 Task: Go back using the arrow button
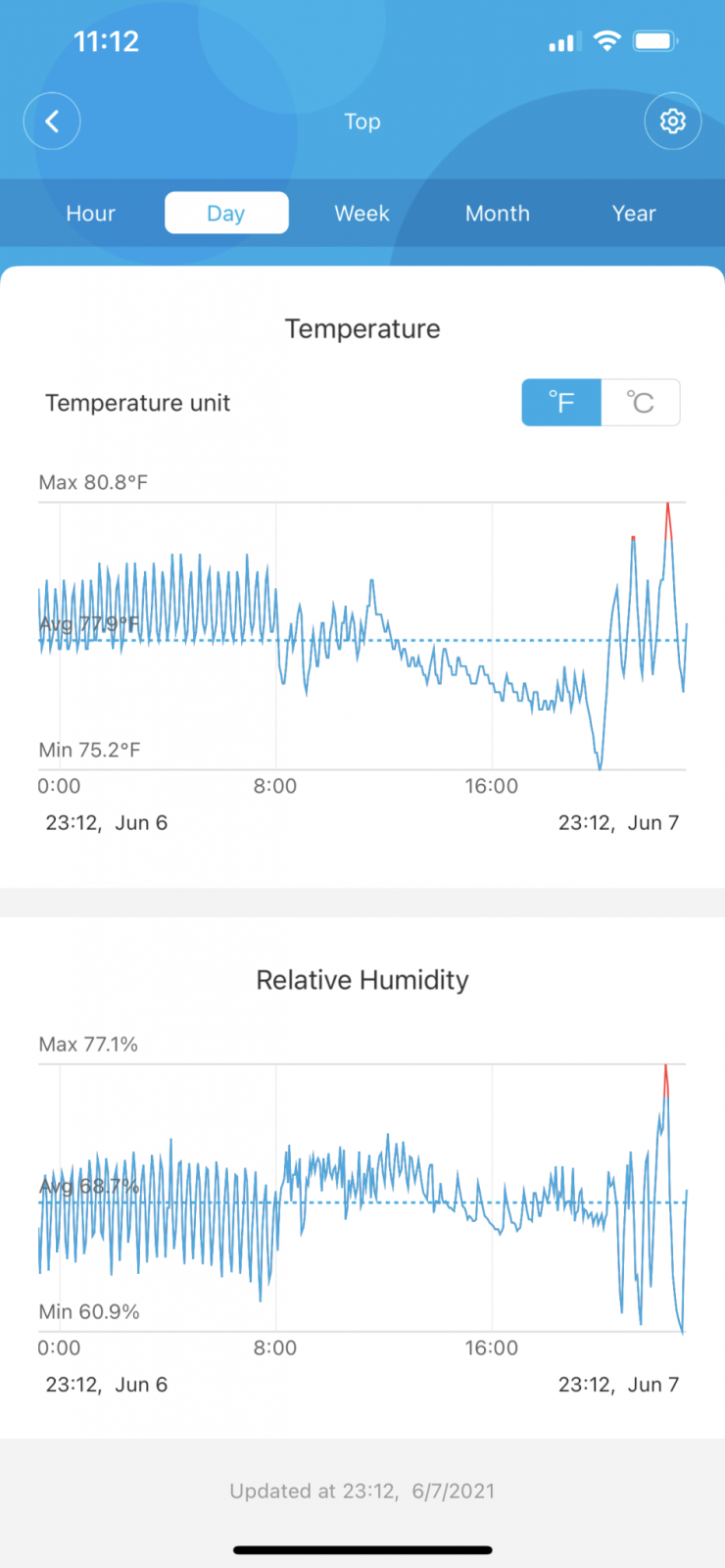click(52, 122)
